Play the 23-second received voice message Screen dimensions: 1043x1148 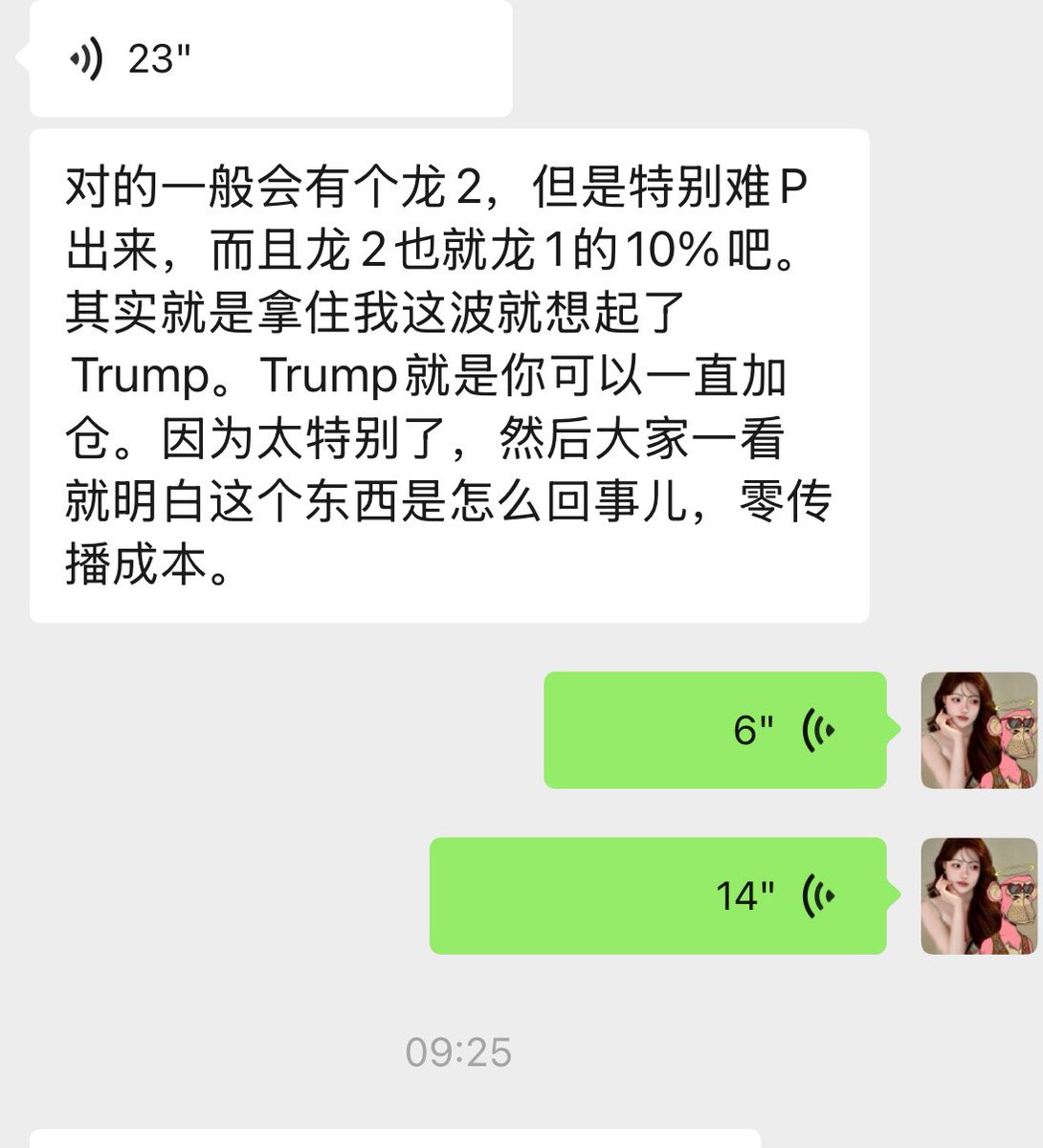tap(270, 59)
